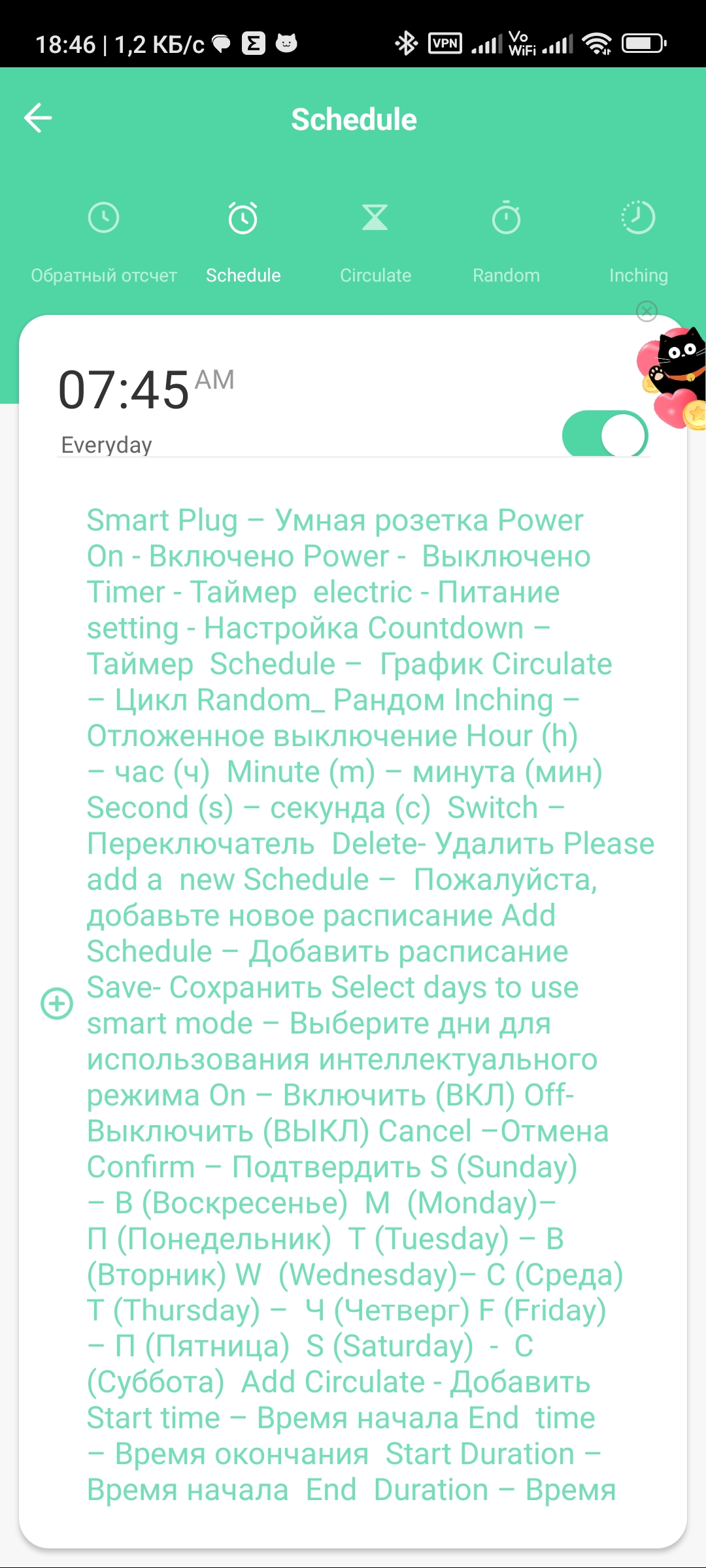706x1568 pixels.
Task: Open the 07:45 AM schedule entry
Action: click(x=261, y=405)
